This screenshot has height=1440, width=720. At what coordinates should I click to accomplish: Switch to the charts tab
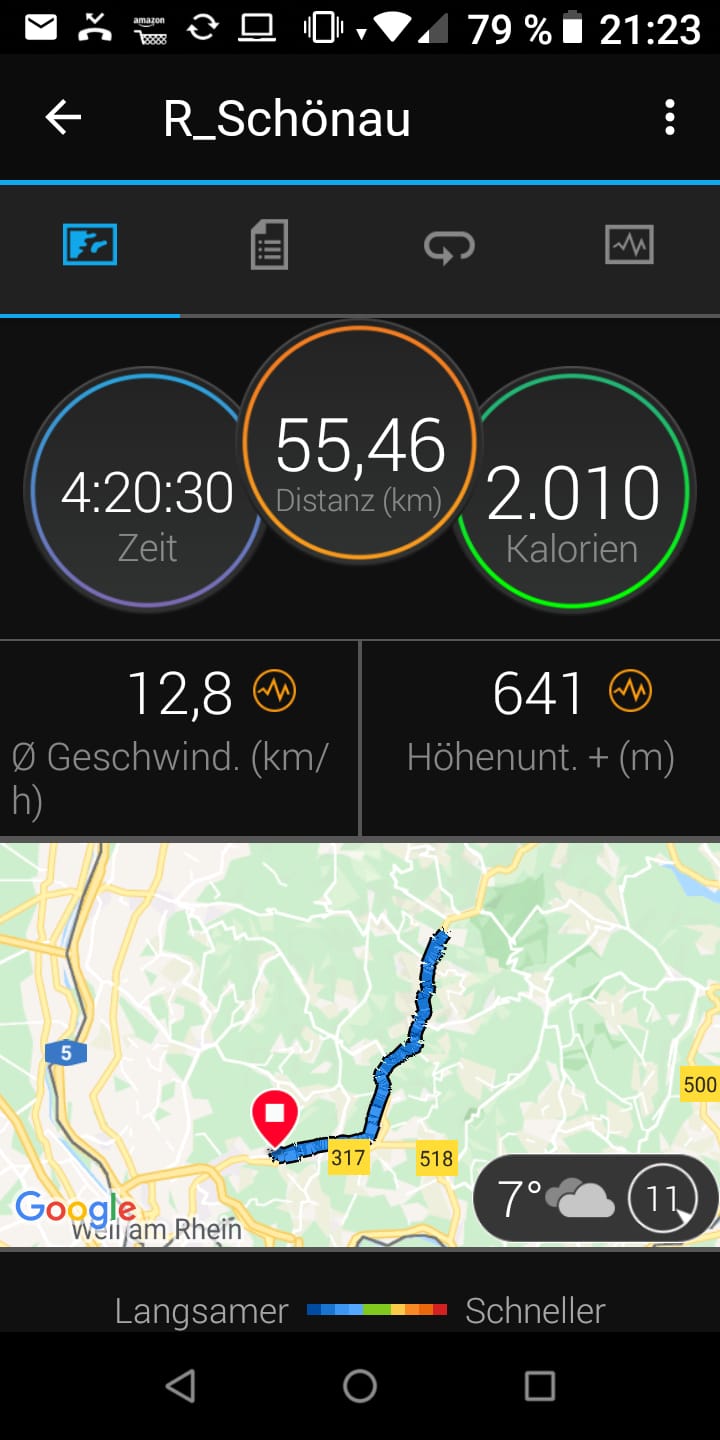(x=629, y=245)
